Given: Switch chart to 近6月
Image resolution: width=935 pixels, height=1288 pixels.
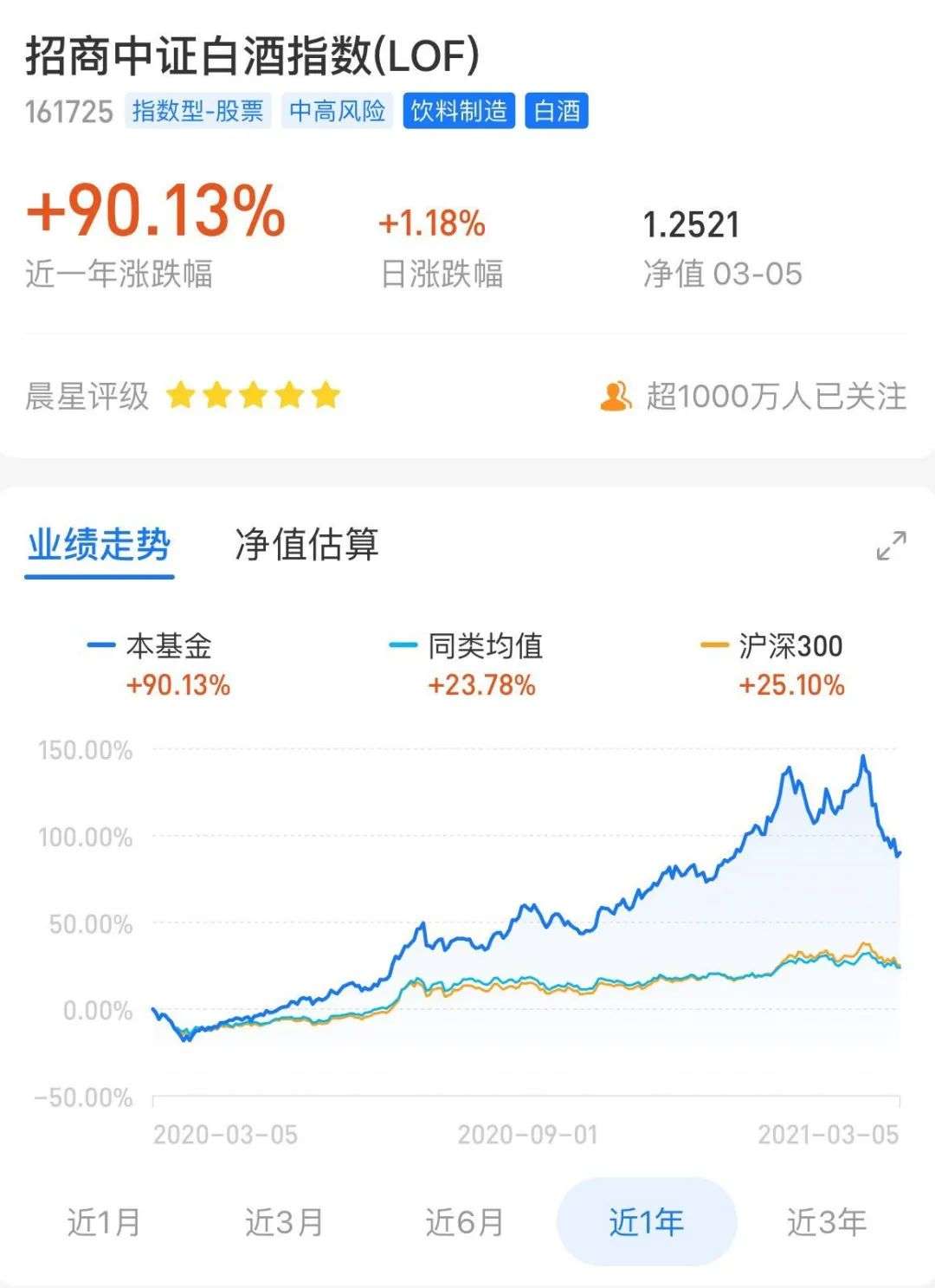Looking at the screenshot, I should tap(465, 1222).
